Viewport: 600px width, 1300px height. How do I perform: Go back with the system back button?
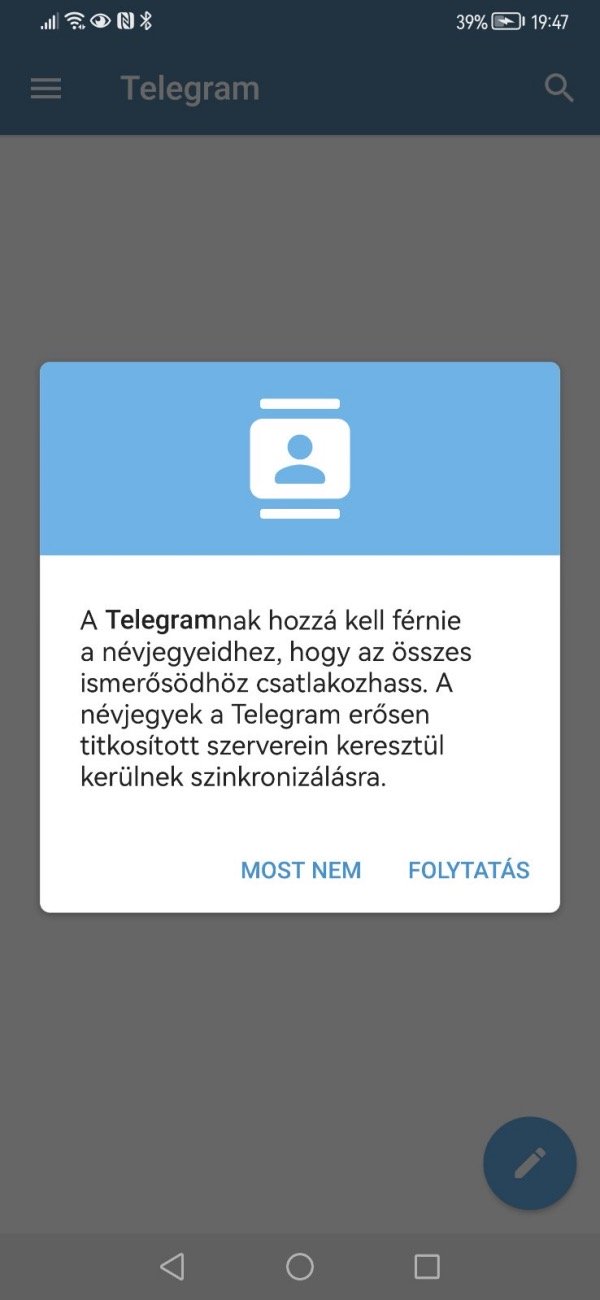(172, 1267)
